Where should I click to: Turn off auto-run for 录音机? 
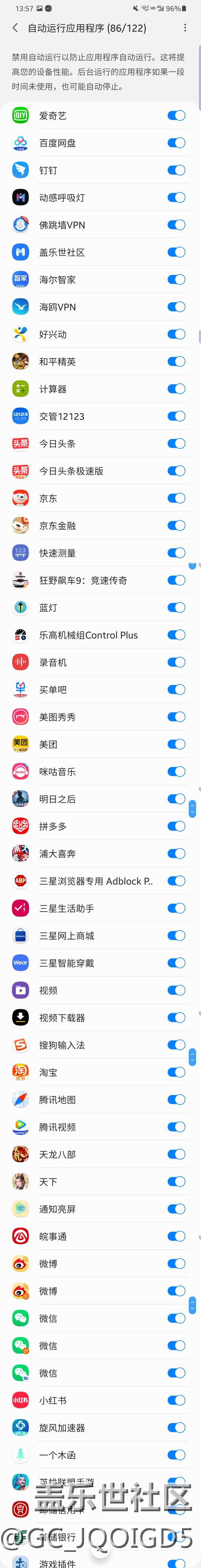point(176,662)
